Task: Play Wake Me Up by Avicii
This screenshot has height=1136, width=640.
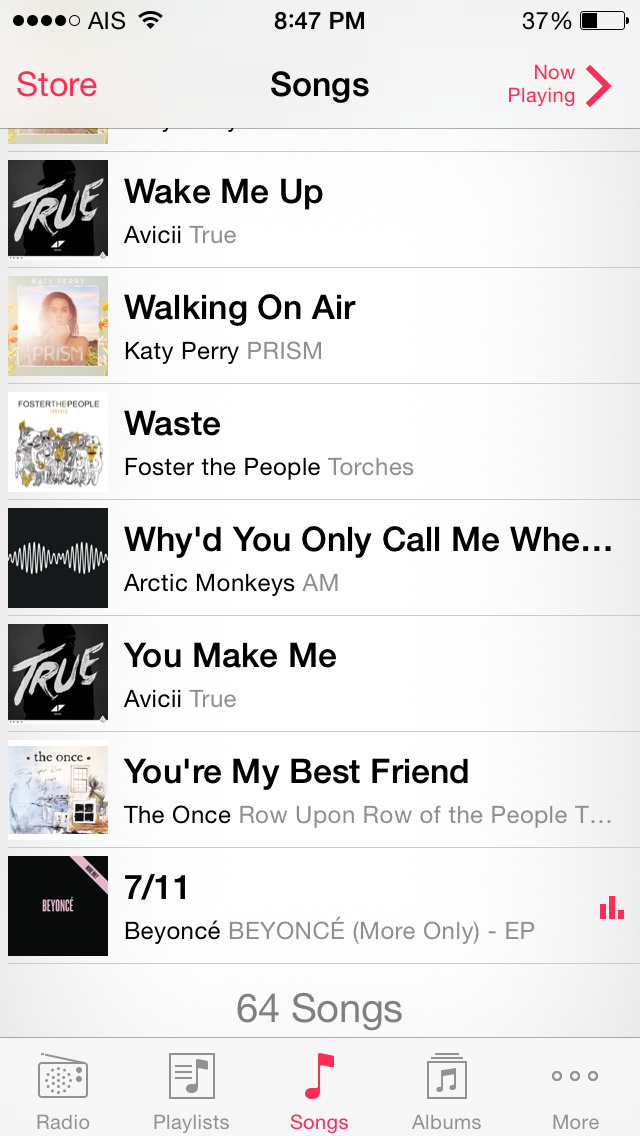Action: click(x=320, y=210)
